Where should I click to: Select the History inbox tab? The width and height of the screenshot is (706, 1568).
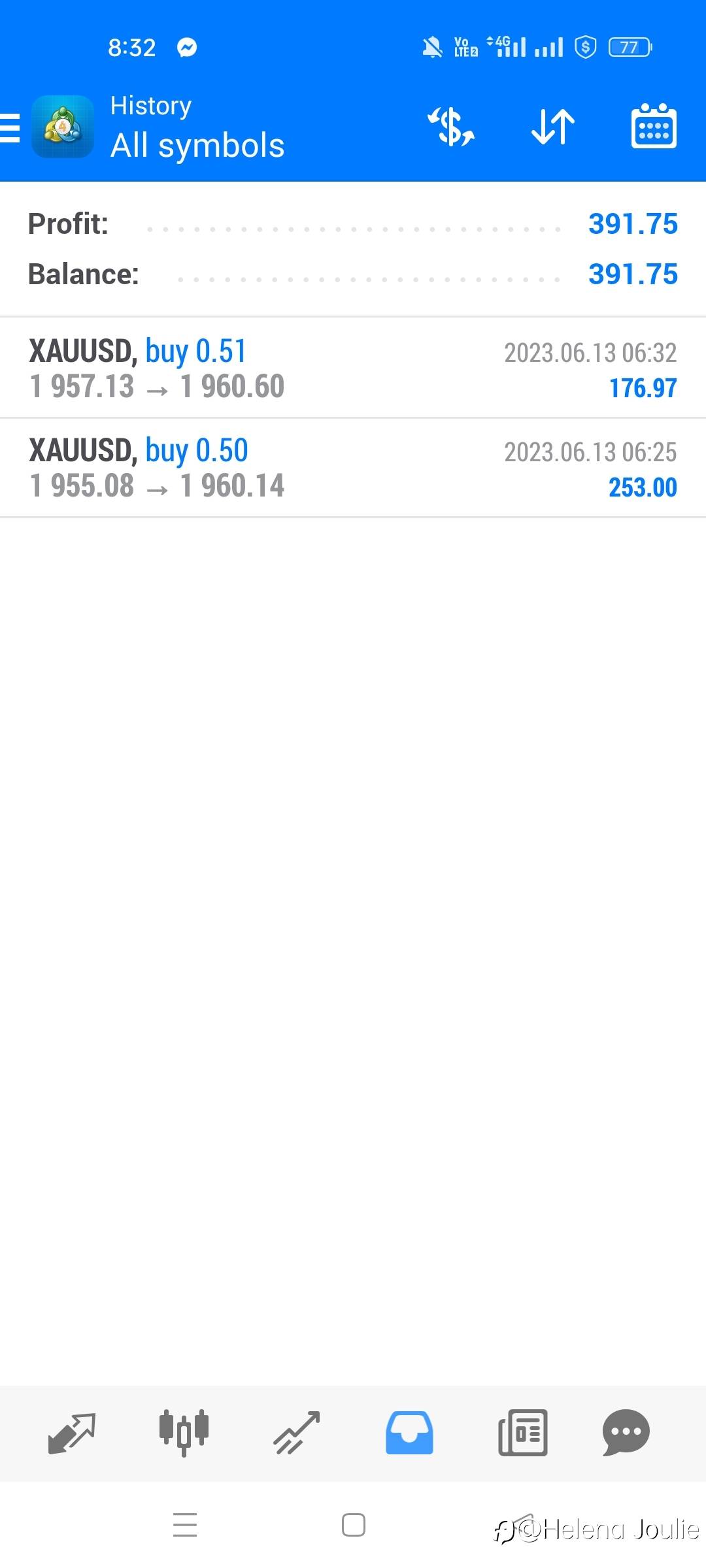[409, 1433]
